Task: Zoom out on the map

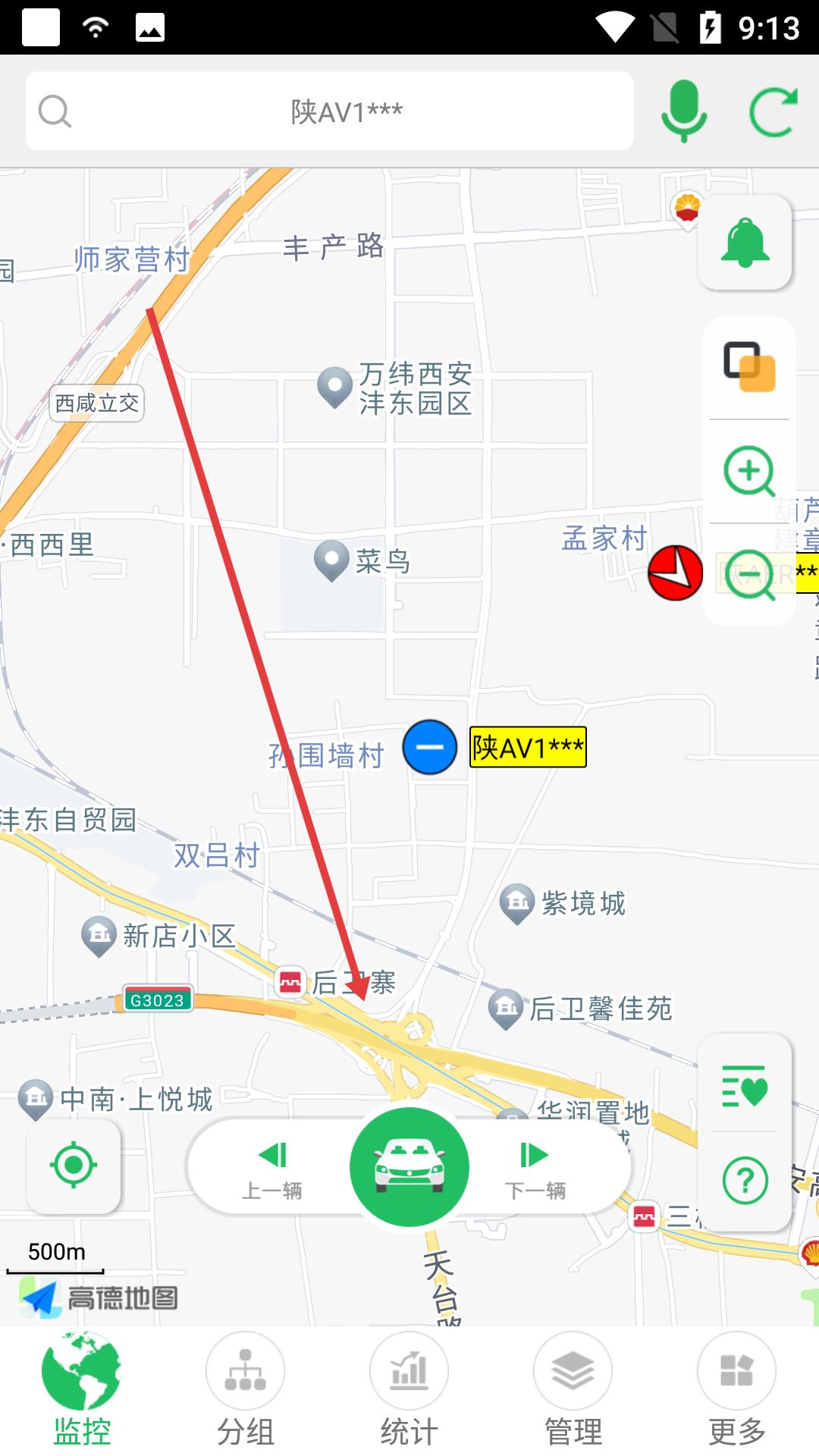Action: pos(749,575)
